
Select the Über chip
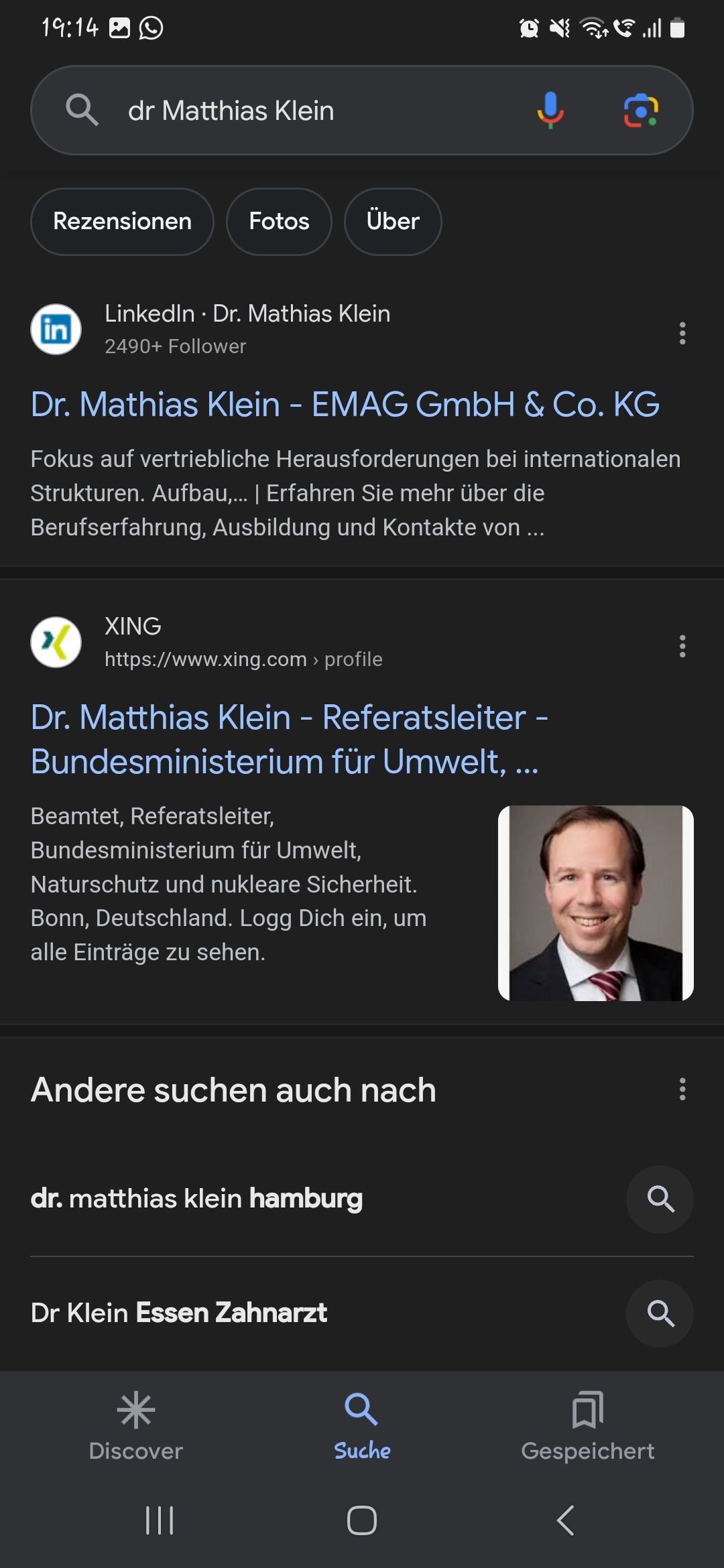click(393, 221)
